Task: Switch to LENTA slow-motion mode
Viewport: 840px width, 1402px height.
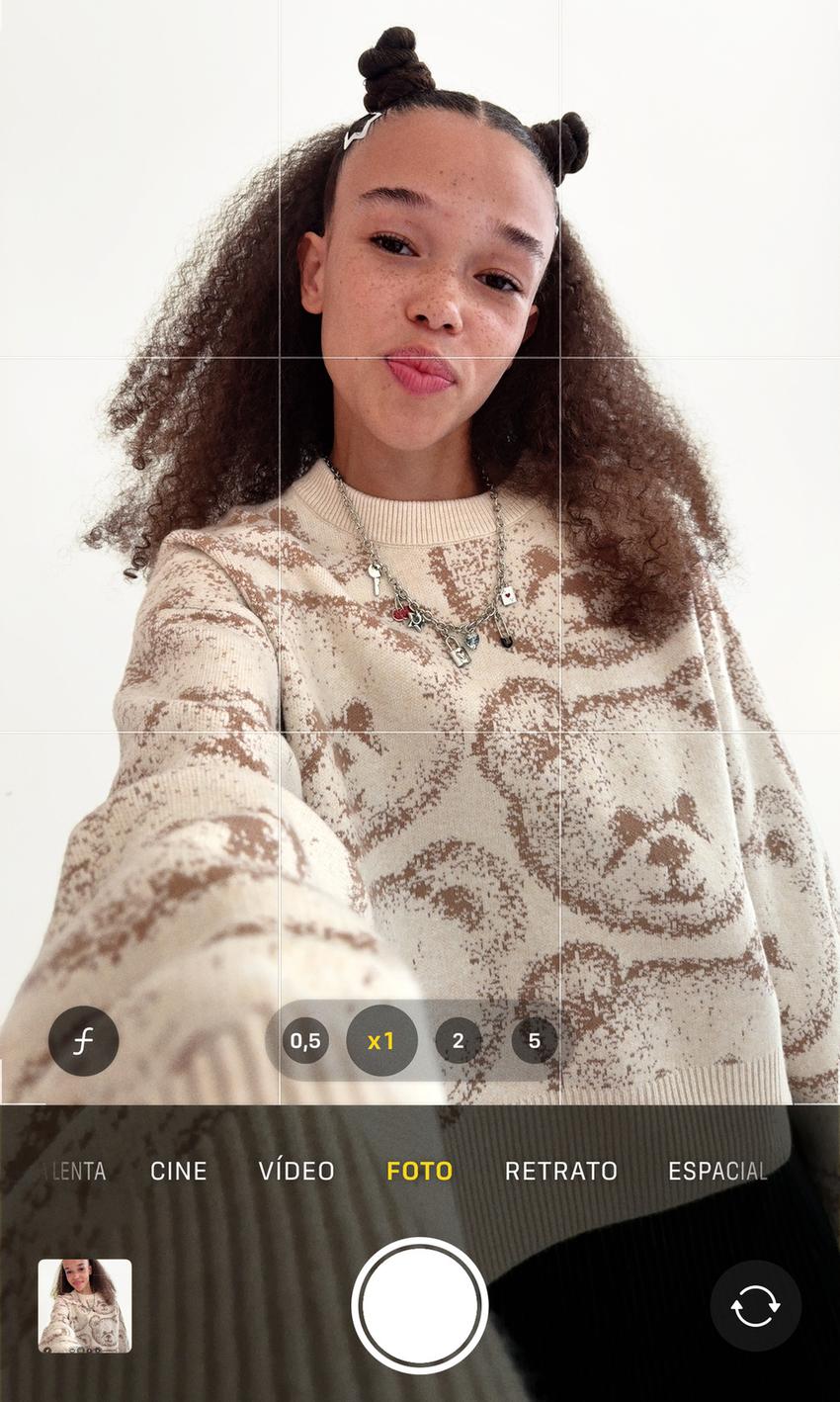Action: (77, 1171)
